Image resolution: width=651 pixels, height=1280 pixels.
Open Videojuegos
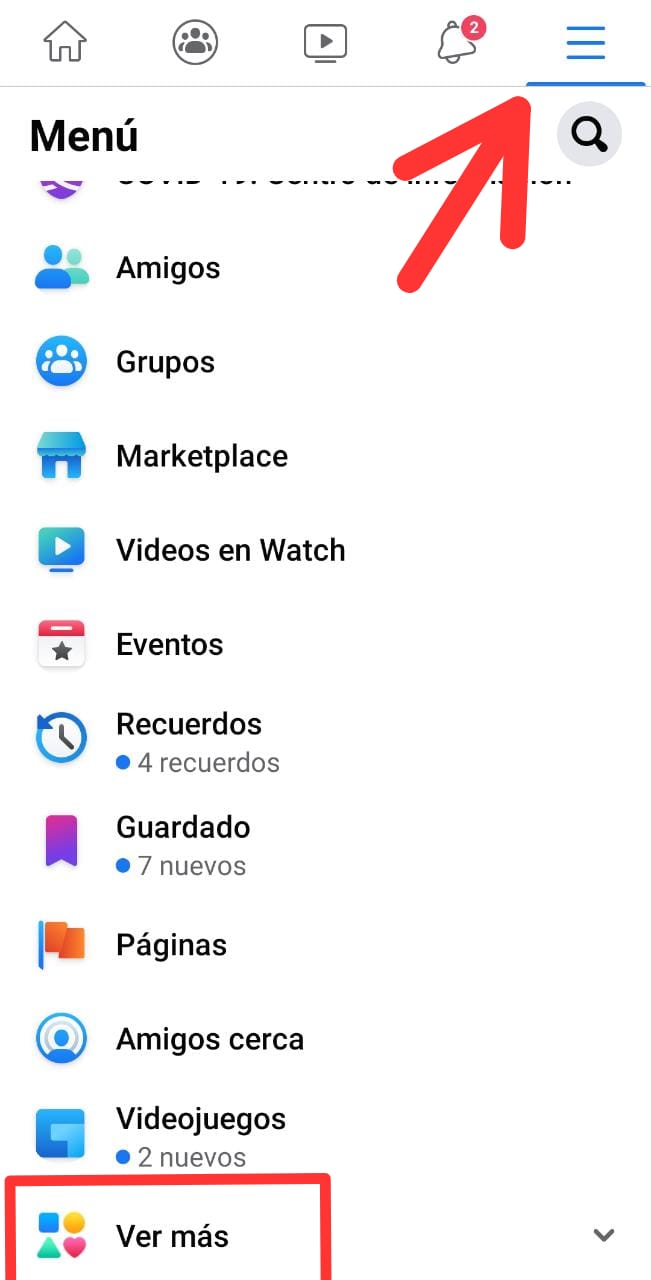click(325, 1135)
